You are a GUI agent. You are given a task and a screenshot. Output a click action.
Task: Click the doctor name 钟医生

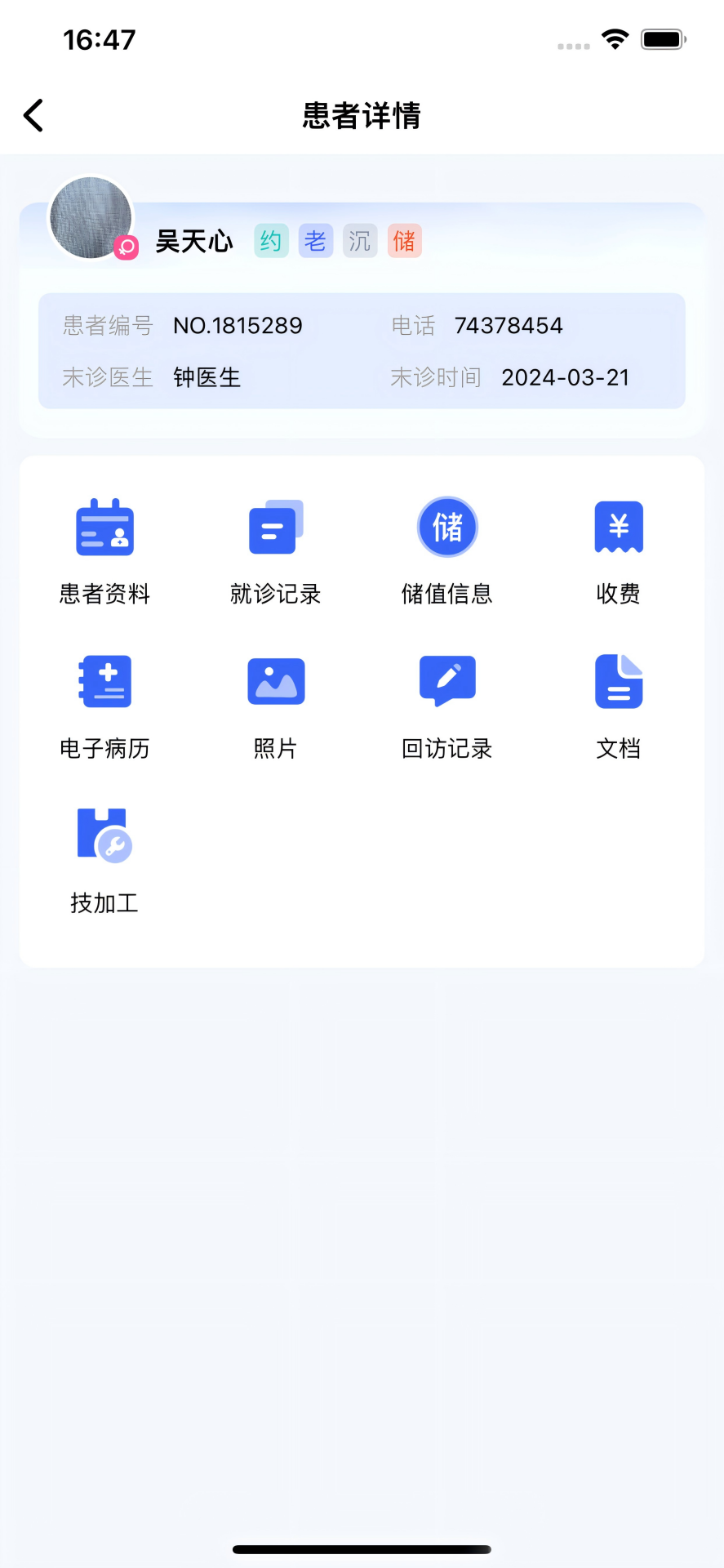coord(206,377)
